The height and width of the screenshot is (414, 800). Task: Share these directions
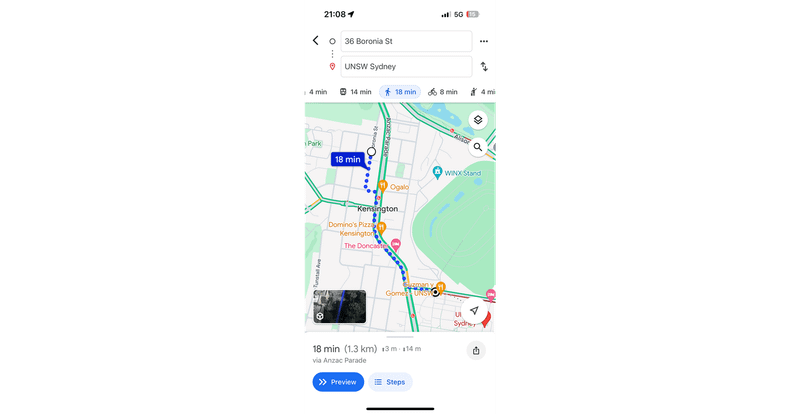476,350
